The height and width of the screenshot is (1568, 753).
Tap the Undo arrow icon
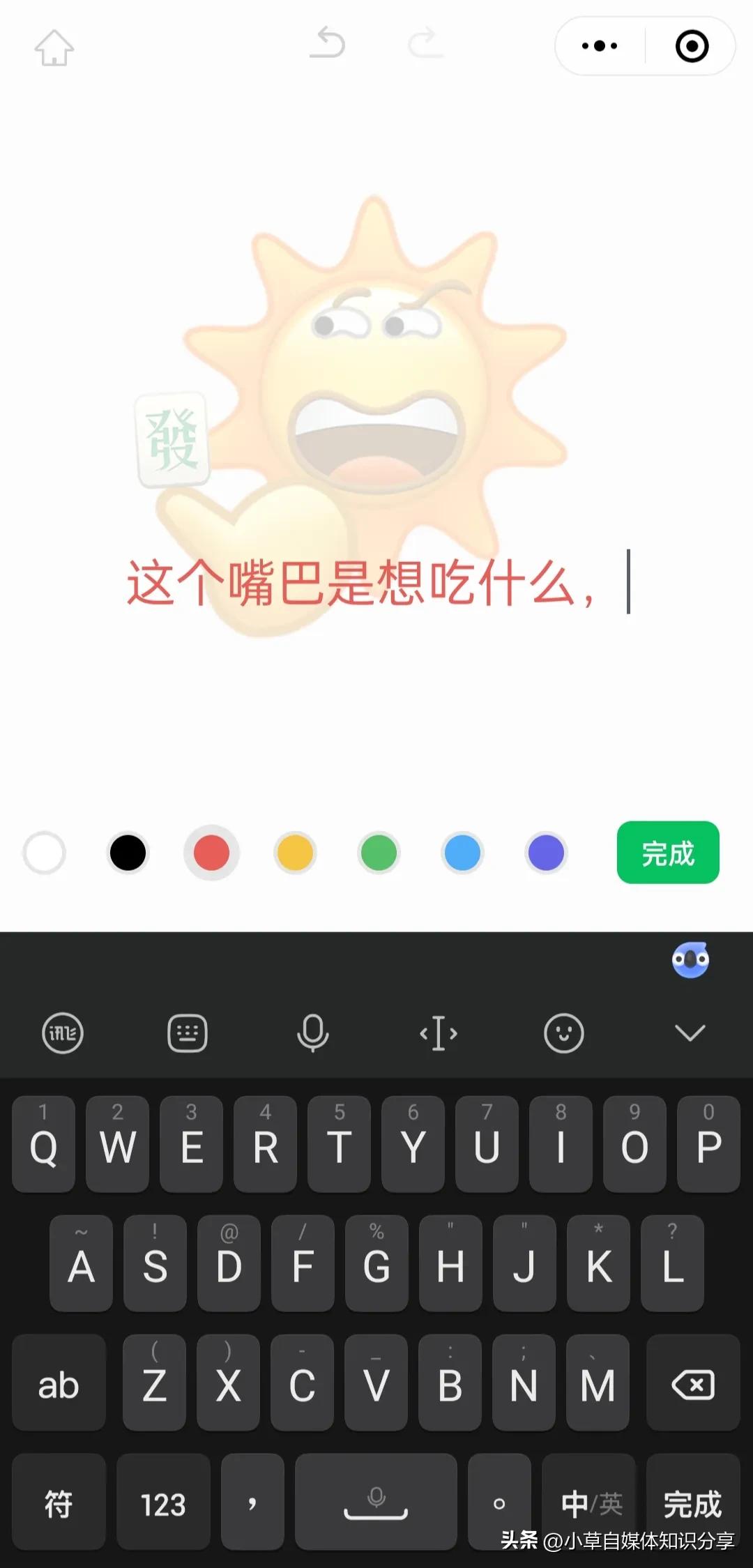[328, 44]
